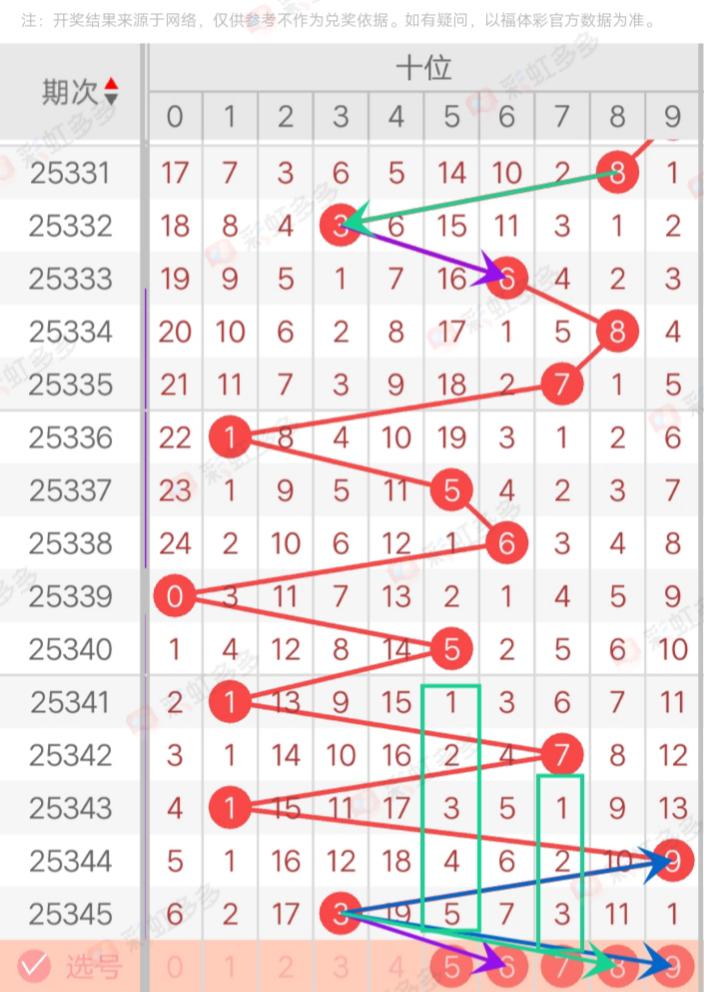Select number 1 in the 选号 row

230,967
